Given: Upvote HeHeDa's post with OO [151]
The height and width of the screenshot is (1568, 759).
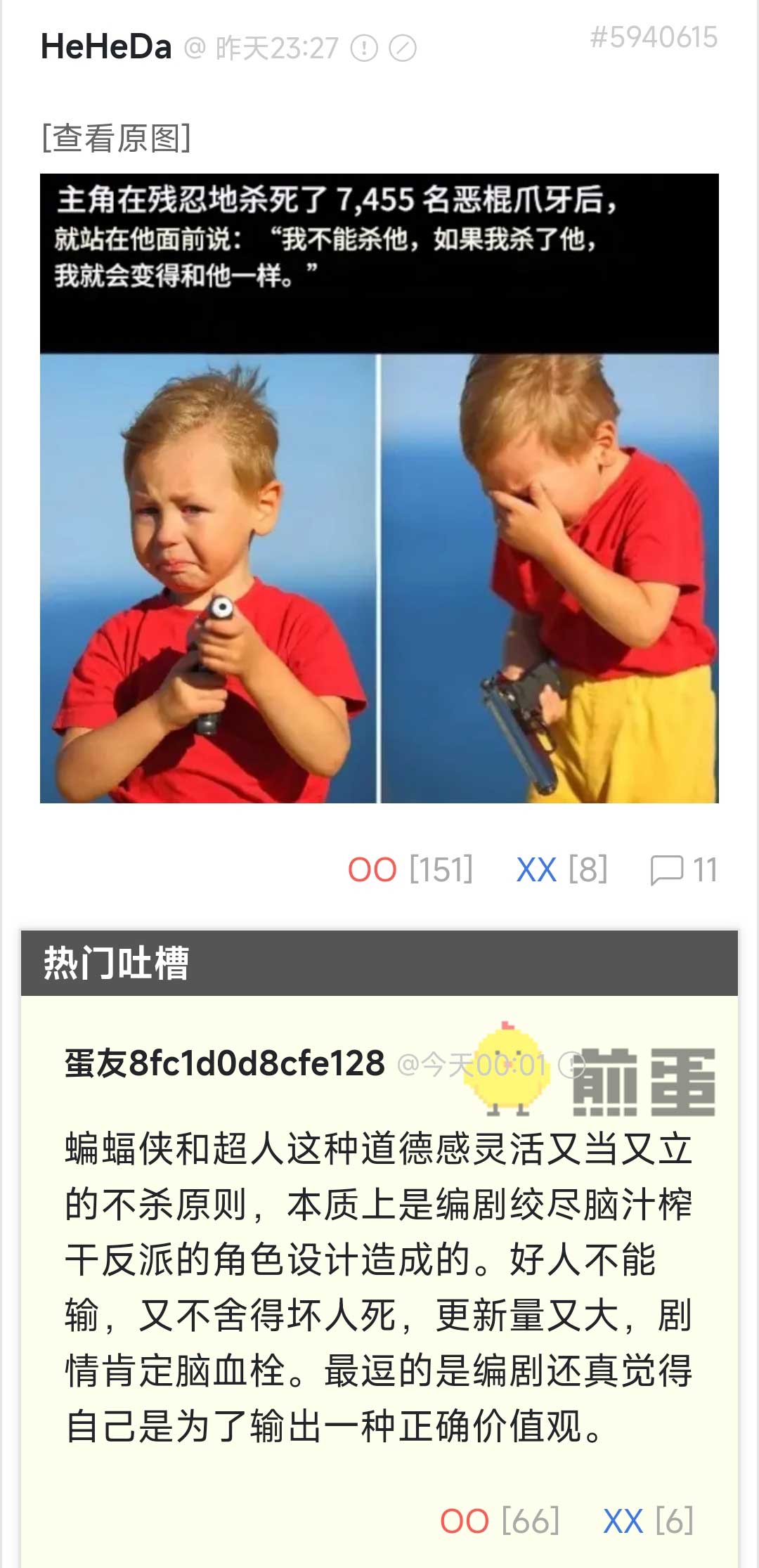Looking at the screenshot, I should pyautogui.click(x=373, y=870).
